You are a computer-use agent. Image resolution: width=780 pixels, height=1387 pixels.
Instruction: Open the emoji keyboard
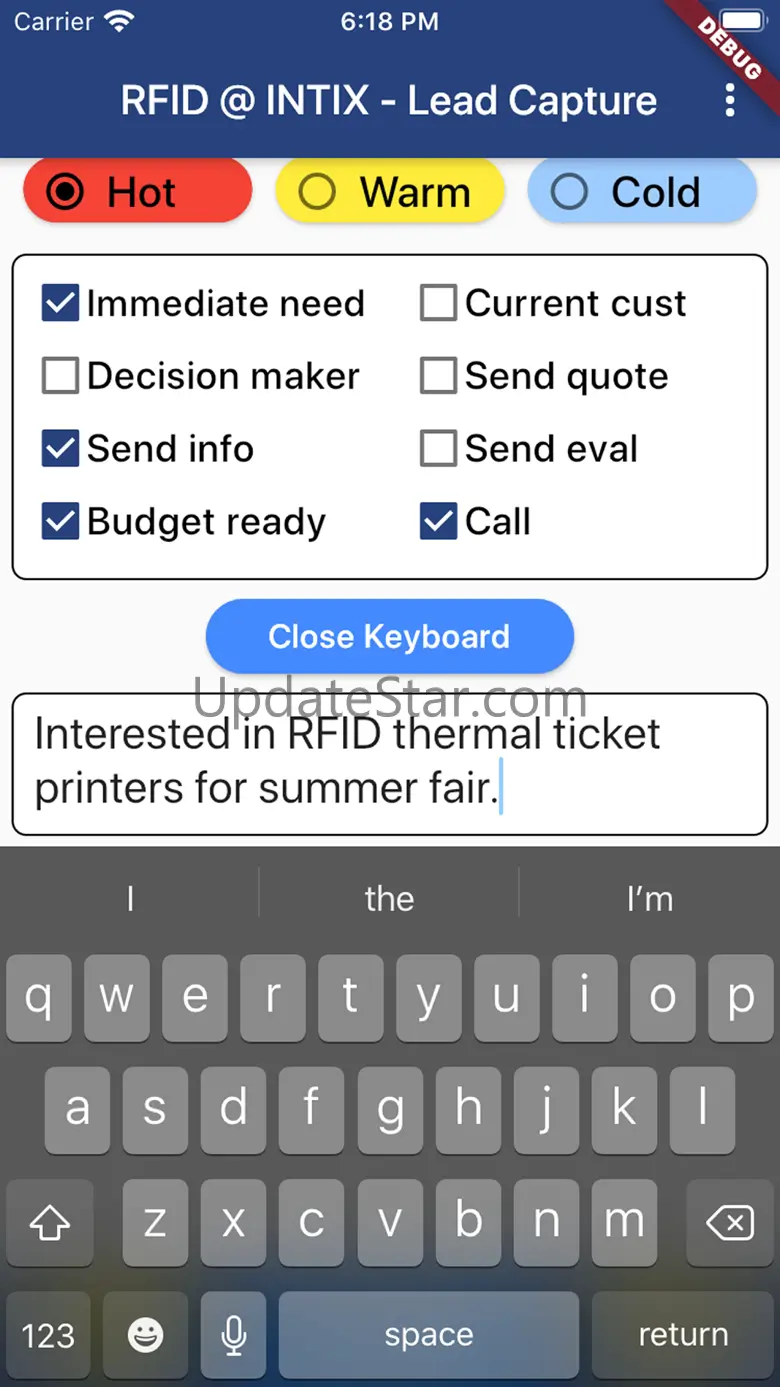point(146,1335)
